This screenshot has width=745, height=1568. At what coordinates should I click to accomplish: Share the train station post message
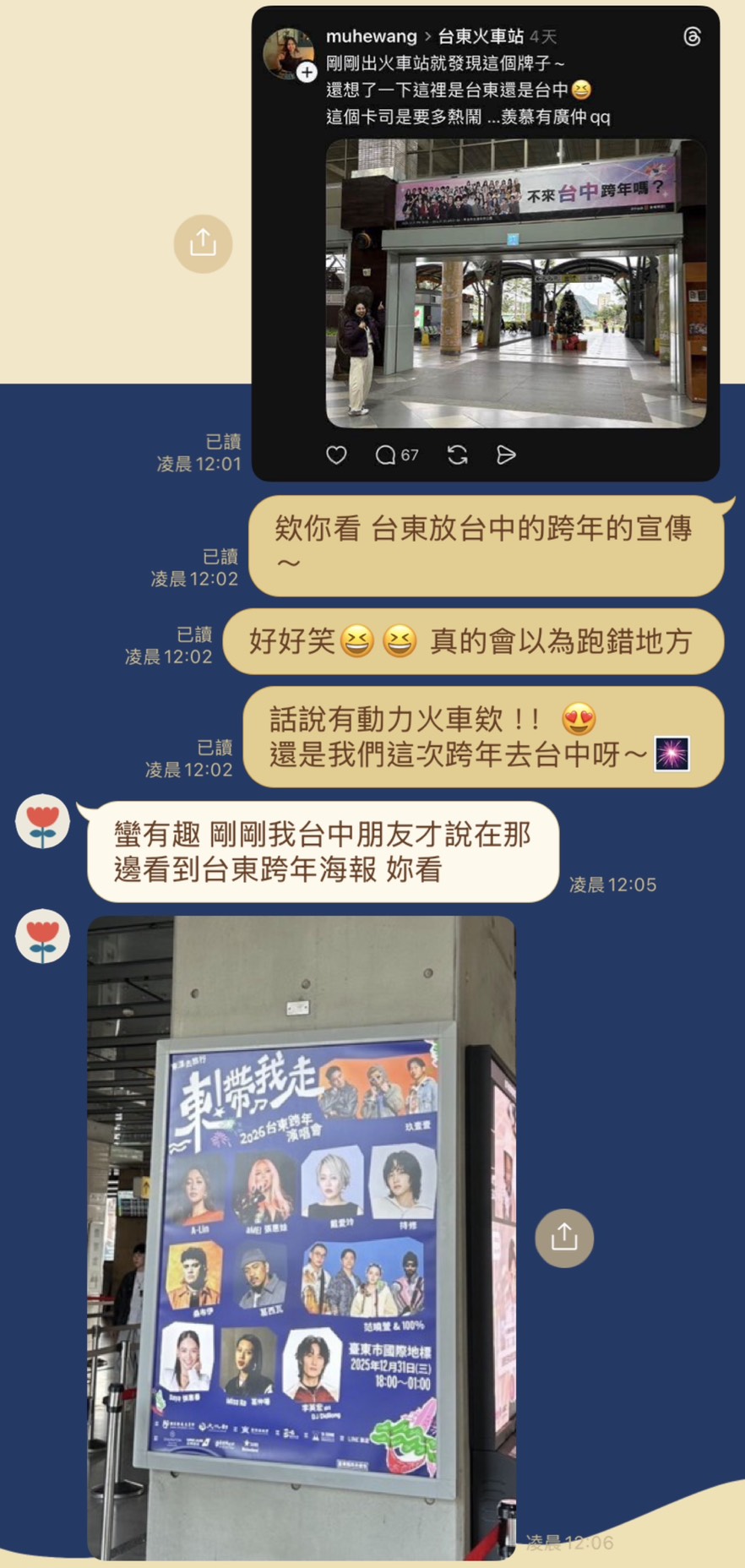click(202, 243)
